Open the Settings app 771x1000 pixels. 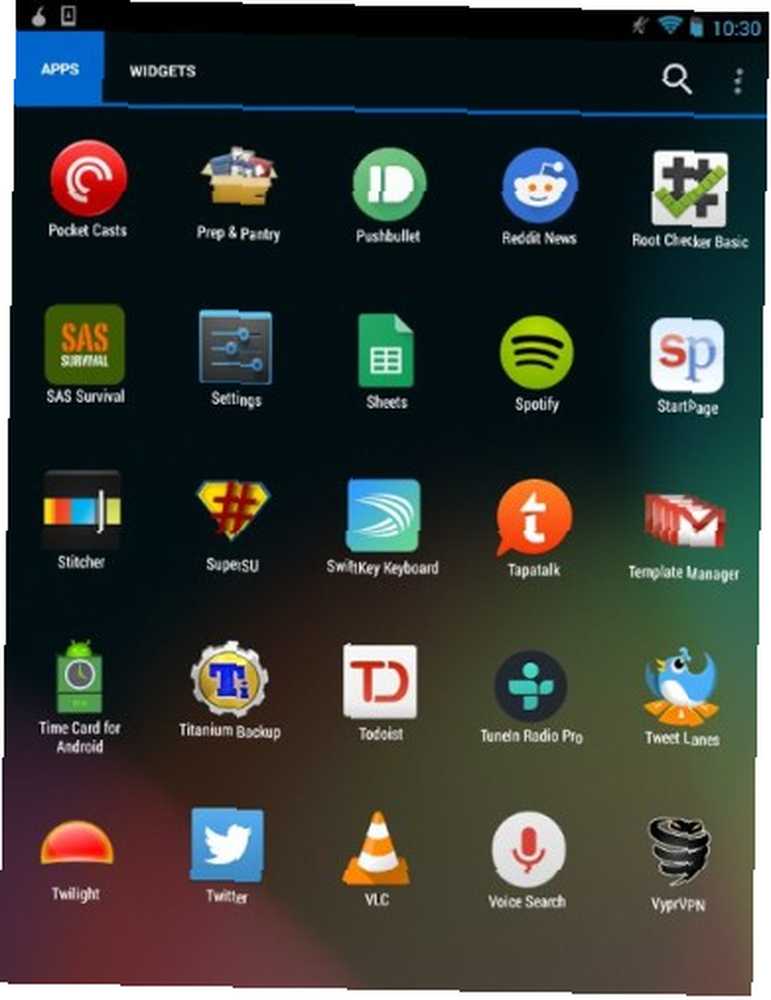[x=236, y=347]
